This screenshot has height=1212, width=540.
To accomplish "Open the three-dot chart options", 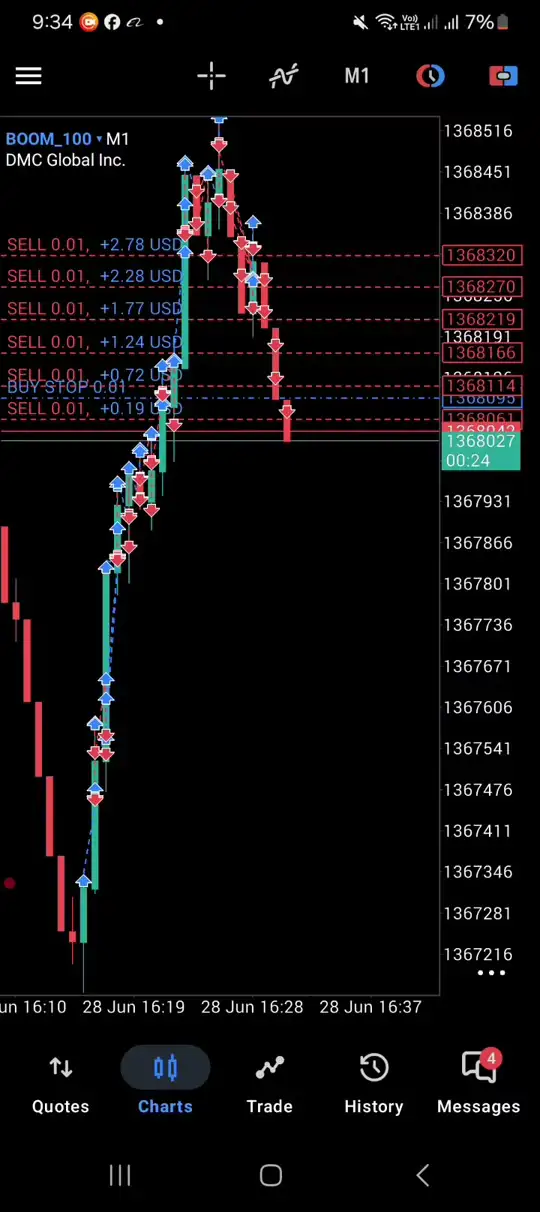I will 491,973.
